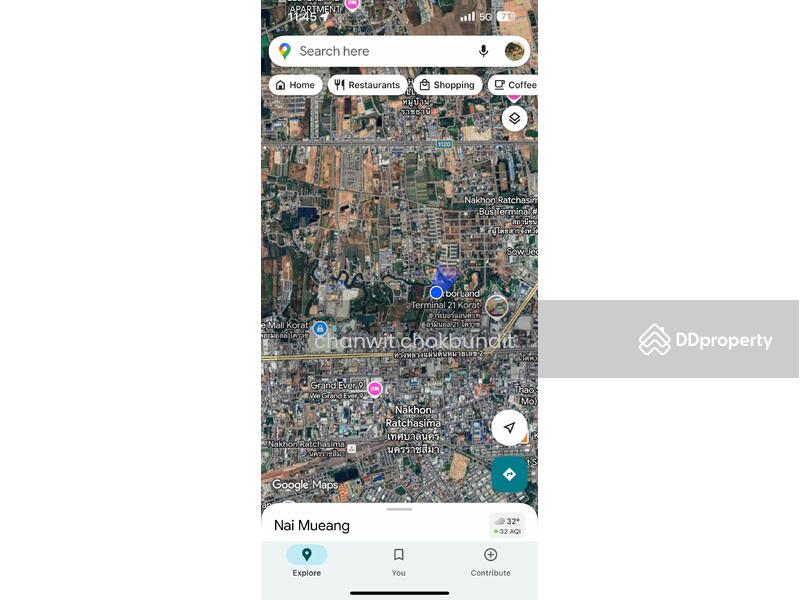
Task: Re-center the map on my location
Action: pyautogui.click(x=509, y=428)
